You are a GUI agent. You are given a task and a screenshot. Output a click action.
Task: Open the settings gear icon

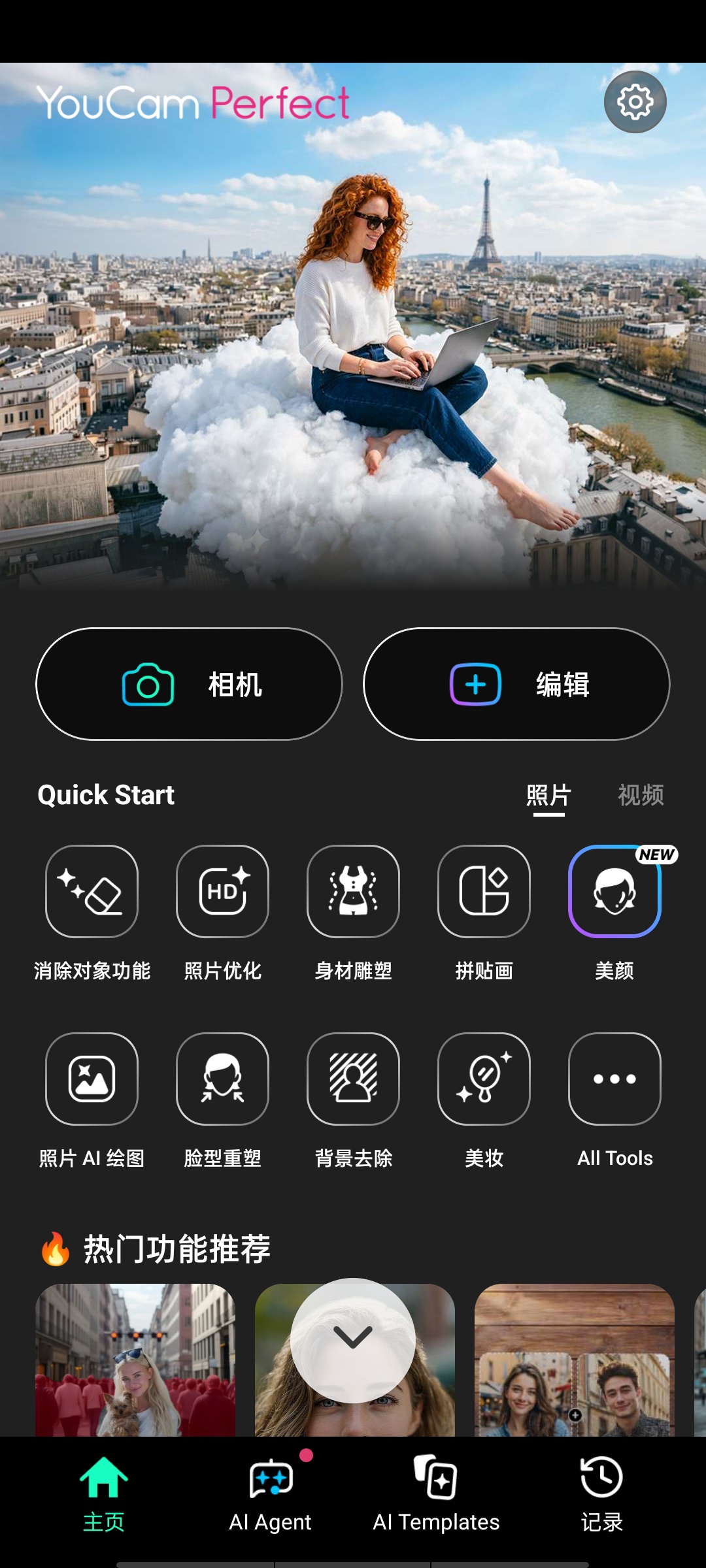point(635,102)
